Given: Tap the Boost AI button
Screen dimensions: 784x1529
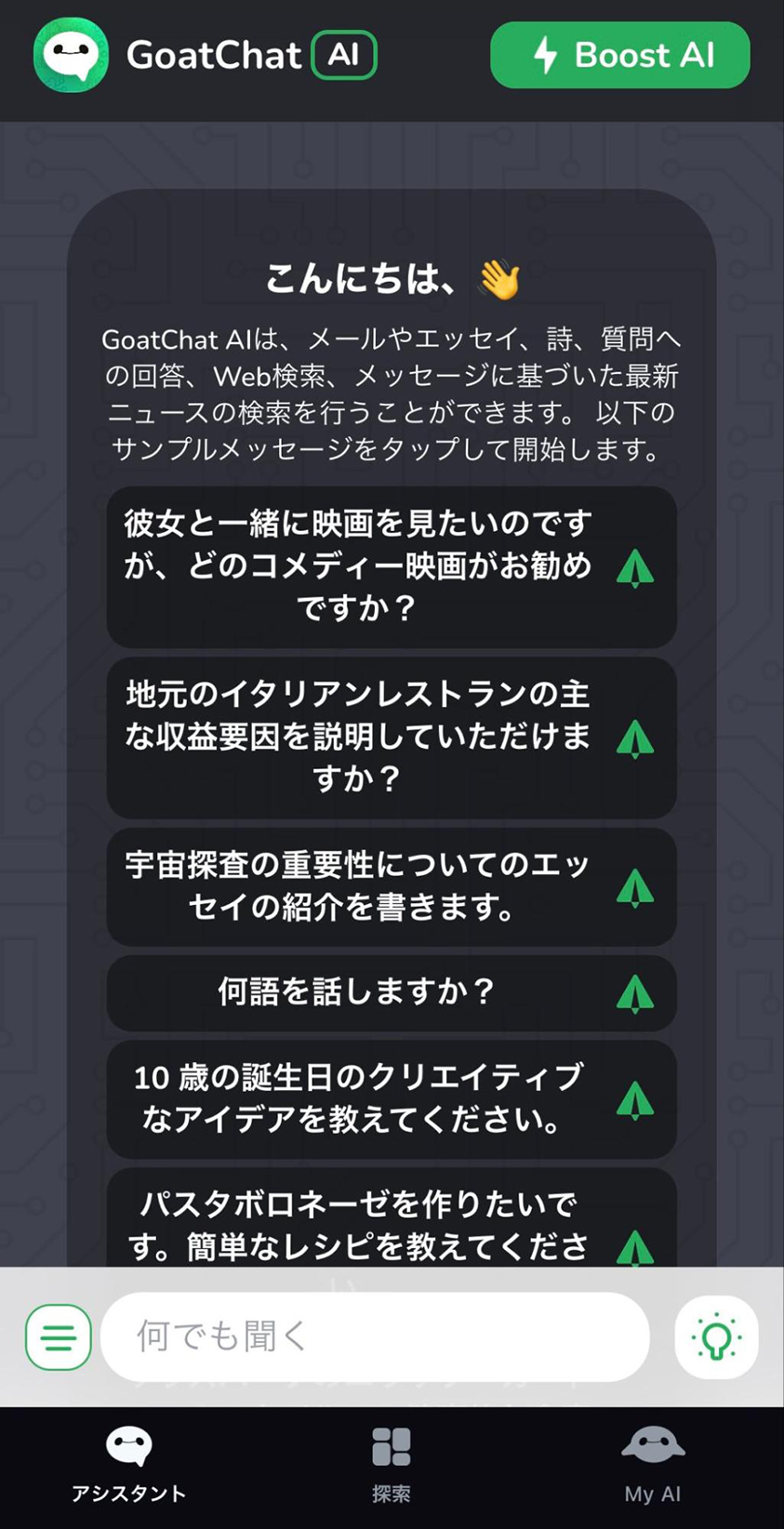Looking at the screenshot, I should [619, 55].
